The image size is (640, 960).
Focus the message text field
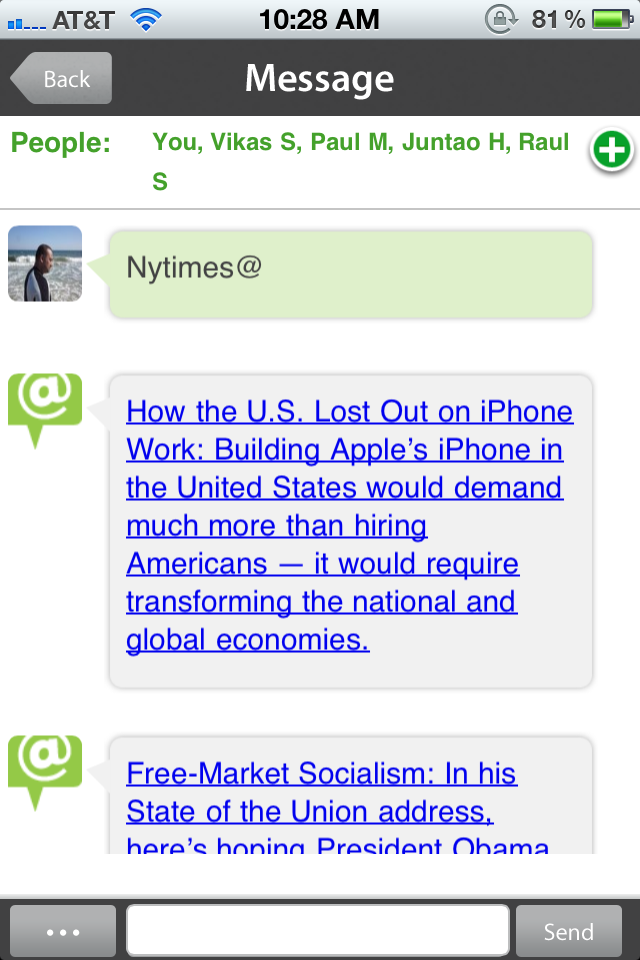click(x=318, y=930)
